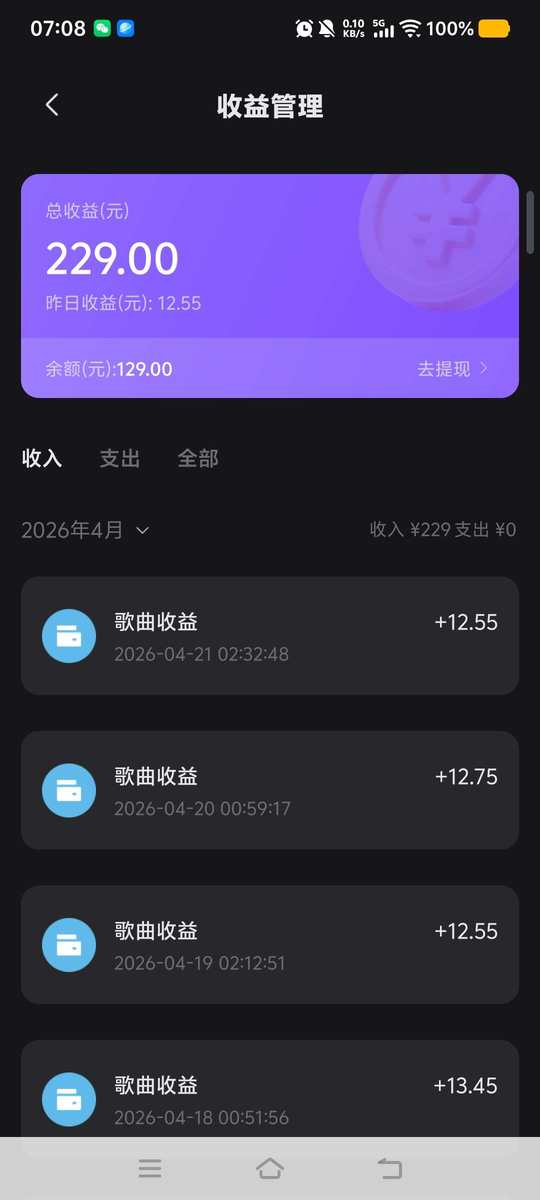Viewport: 540px width, 1200px height.
Task: Open the 歌曲收益 record from 2026-04-20
Action: coord(270,790)
